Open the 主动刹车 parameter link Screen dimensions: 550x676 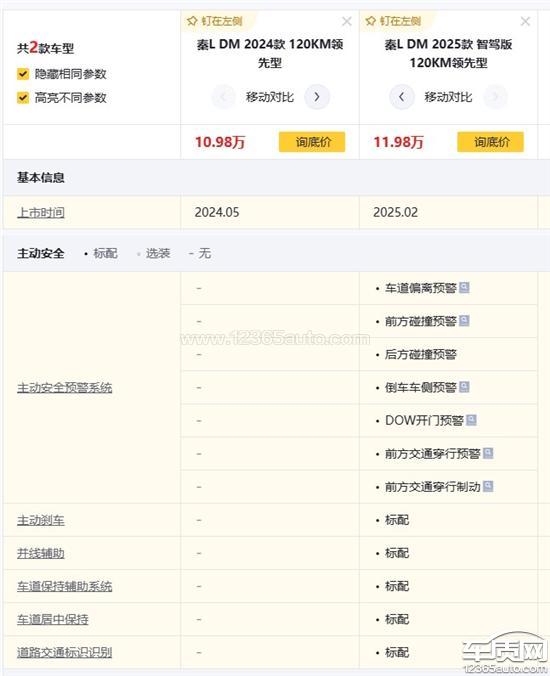pyautogui.click(x=41, y=520)
